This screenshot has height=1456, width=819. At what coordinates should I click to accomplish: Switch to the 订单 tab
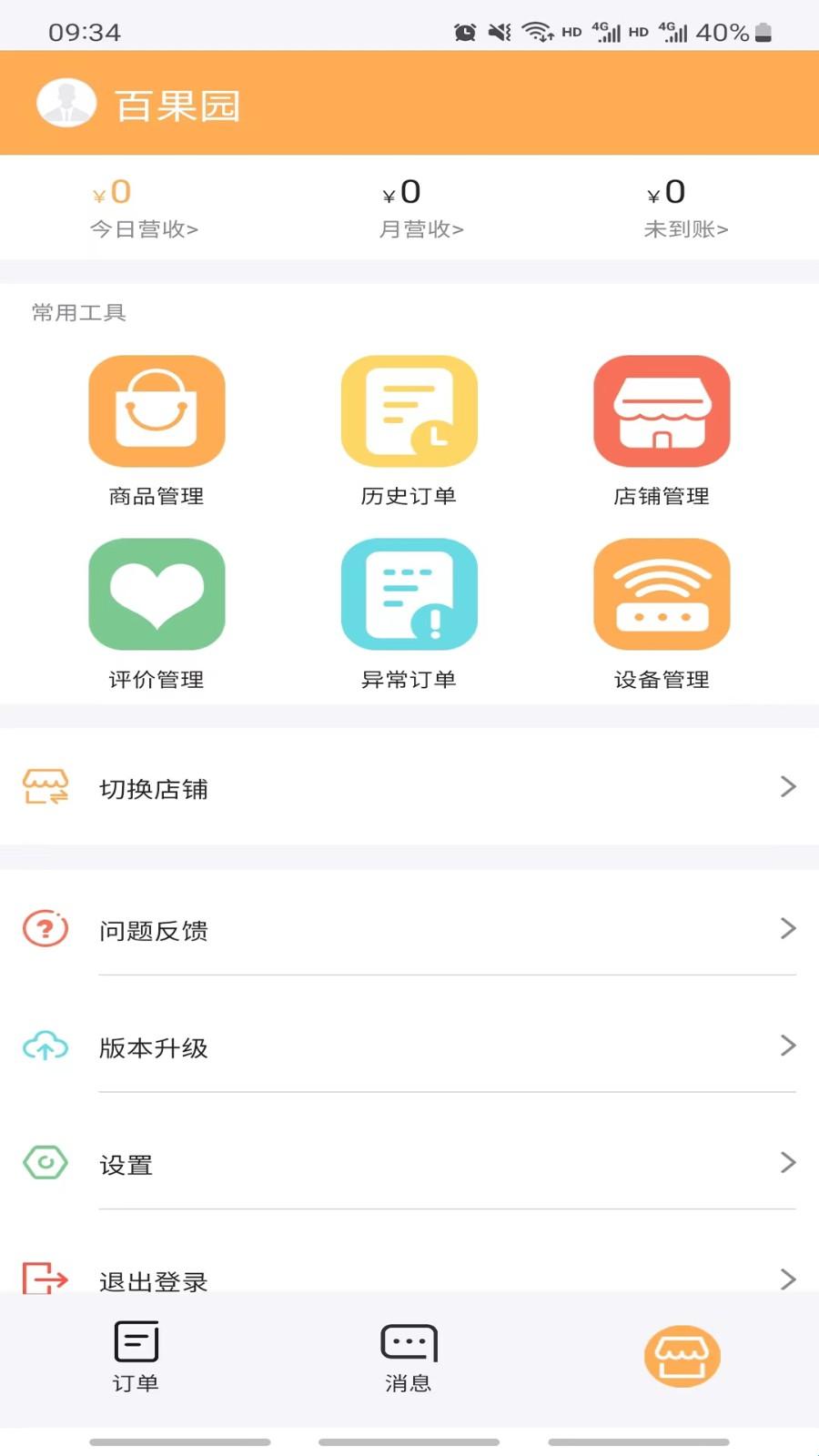[136, 1356]
